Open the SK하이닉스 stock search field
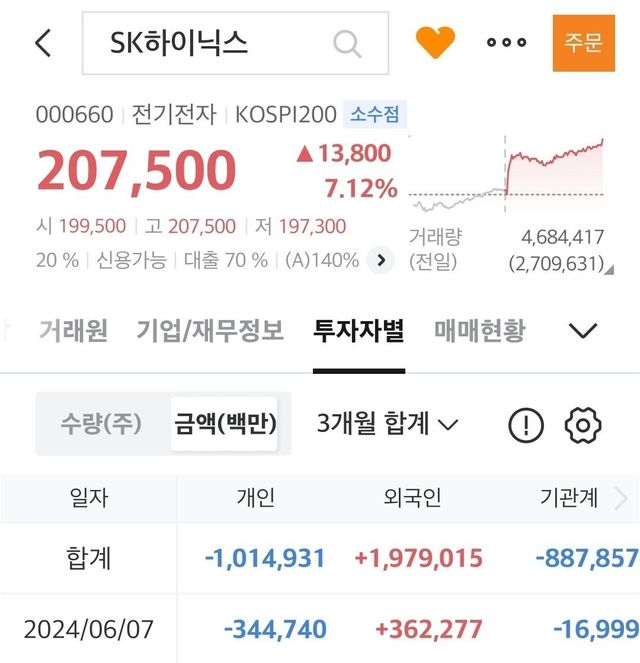 [x=235, y=43]
